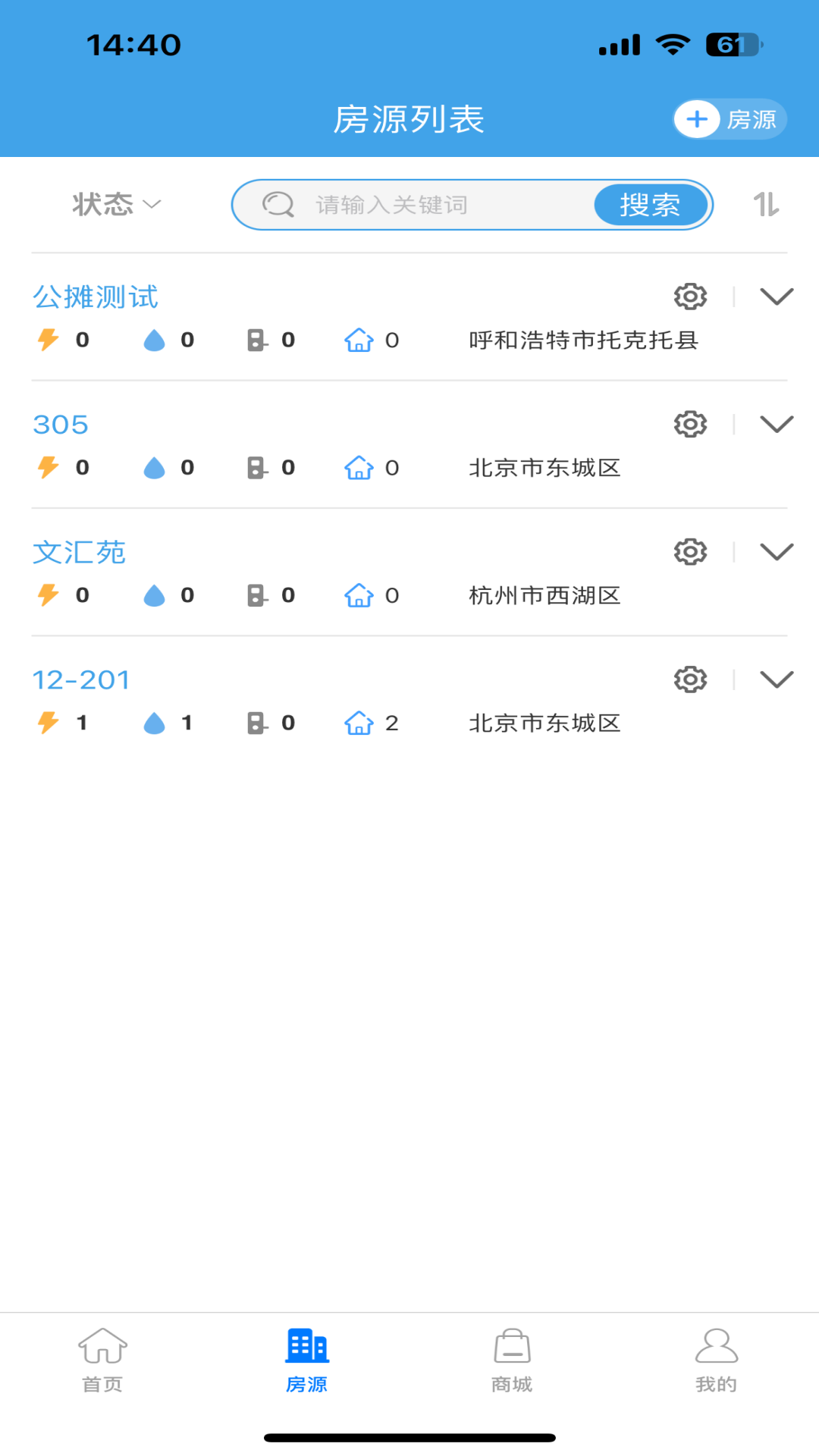Open the 文汇苑 property entry
This screenshot has width=819, height=1456.
[x=79, y=552]
